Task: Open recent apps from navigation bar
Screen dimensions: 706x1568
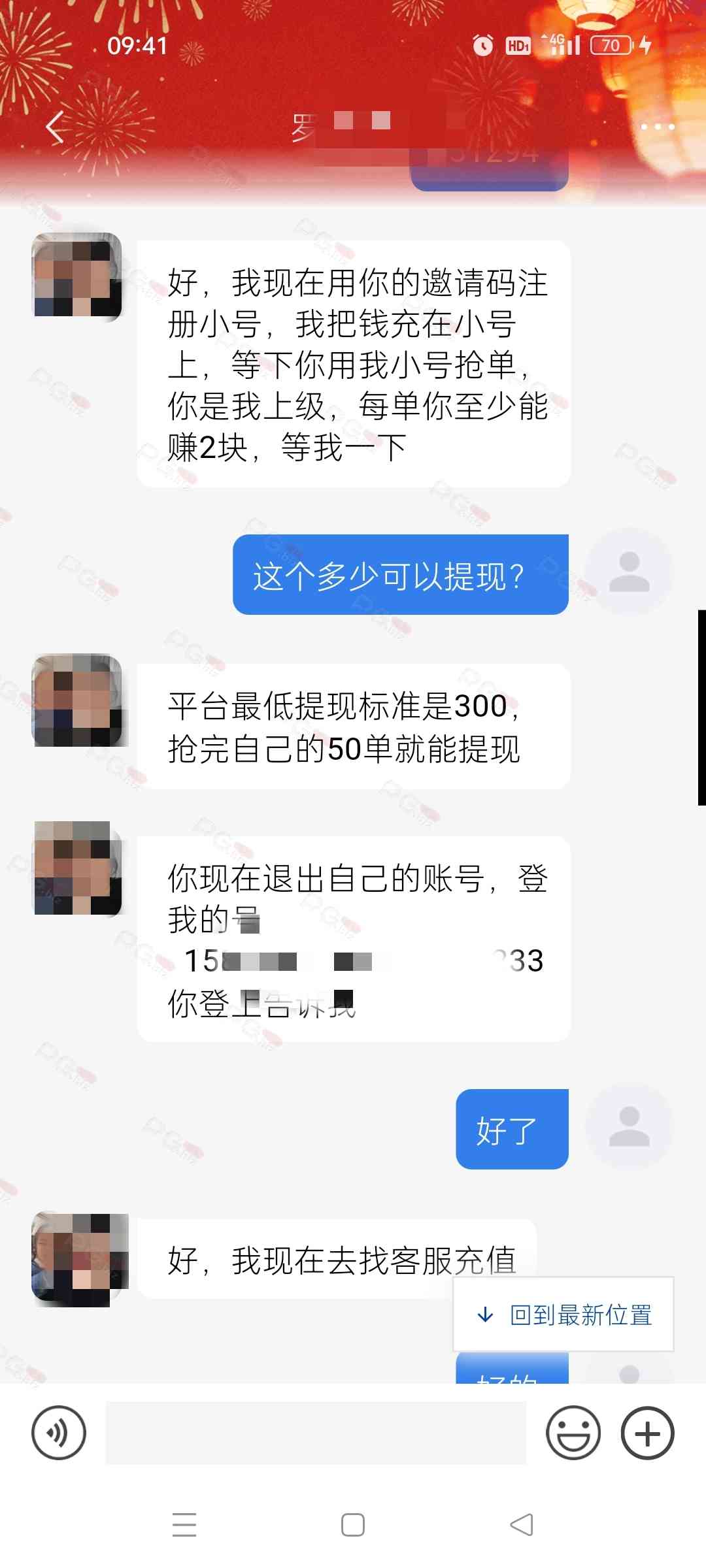Action: (184, 1525)
